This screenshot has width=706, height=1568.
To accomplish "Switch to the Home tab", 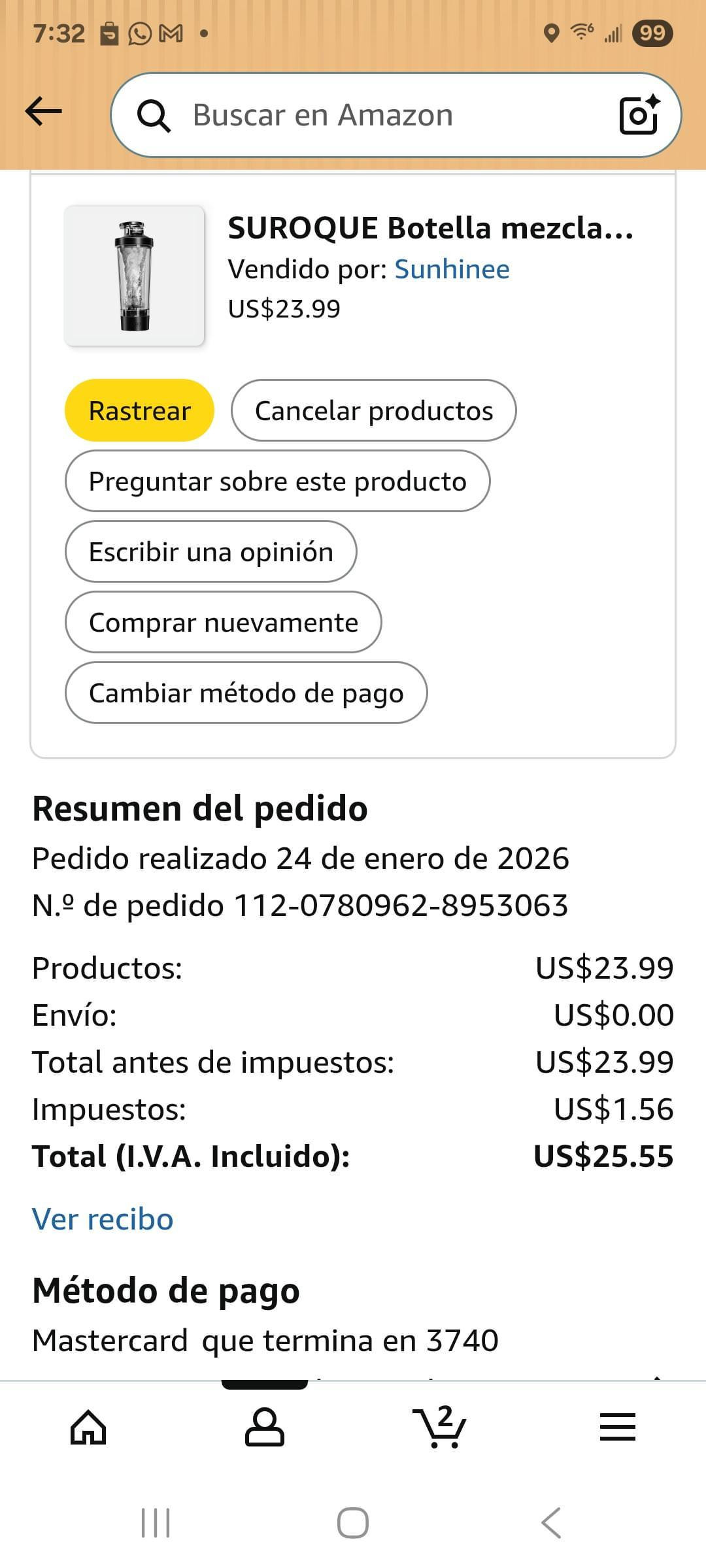I will (88, 1427).
